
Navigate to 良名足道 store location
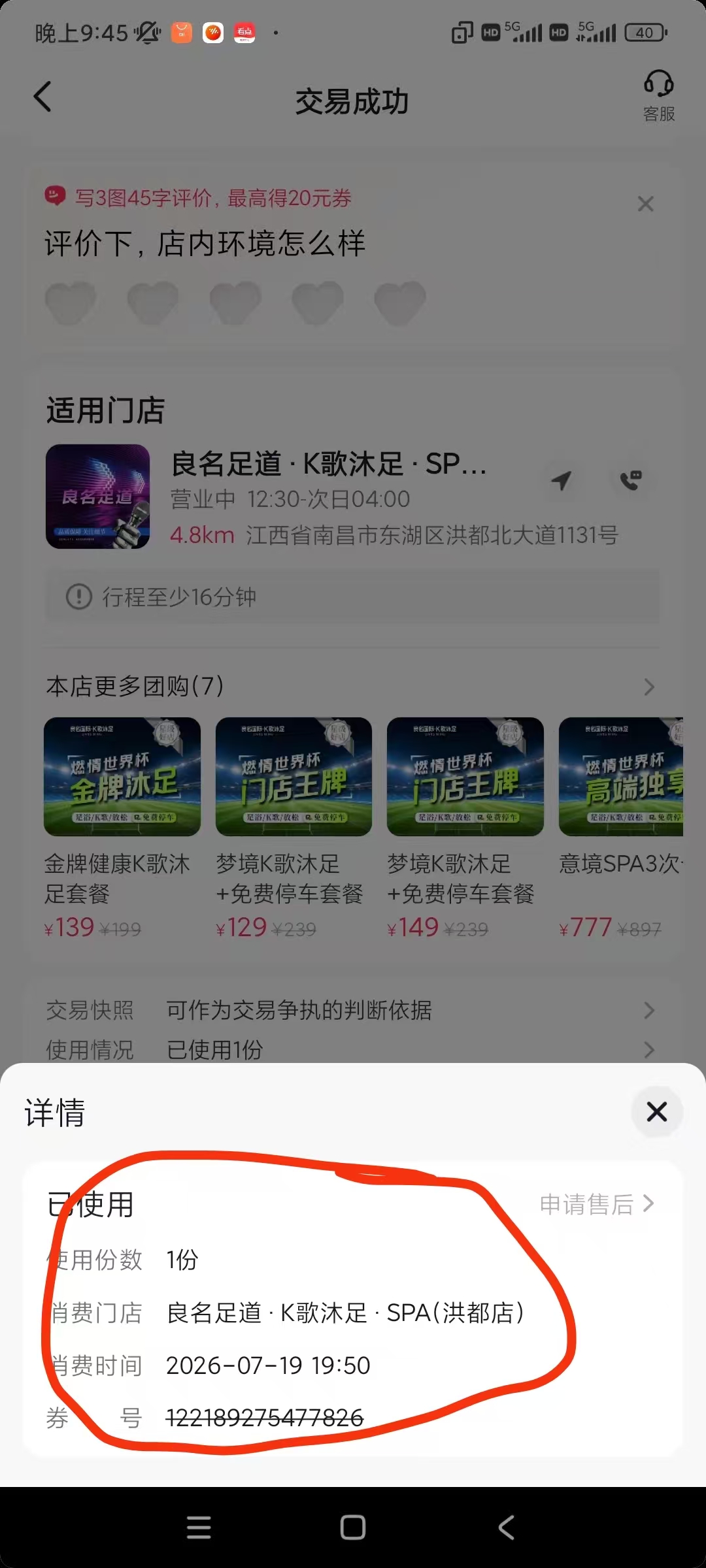click(x=561, y=480)
